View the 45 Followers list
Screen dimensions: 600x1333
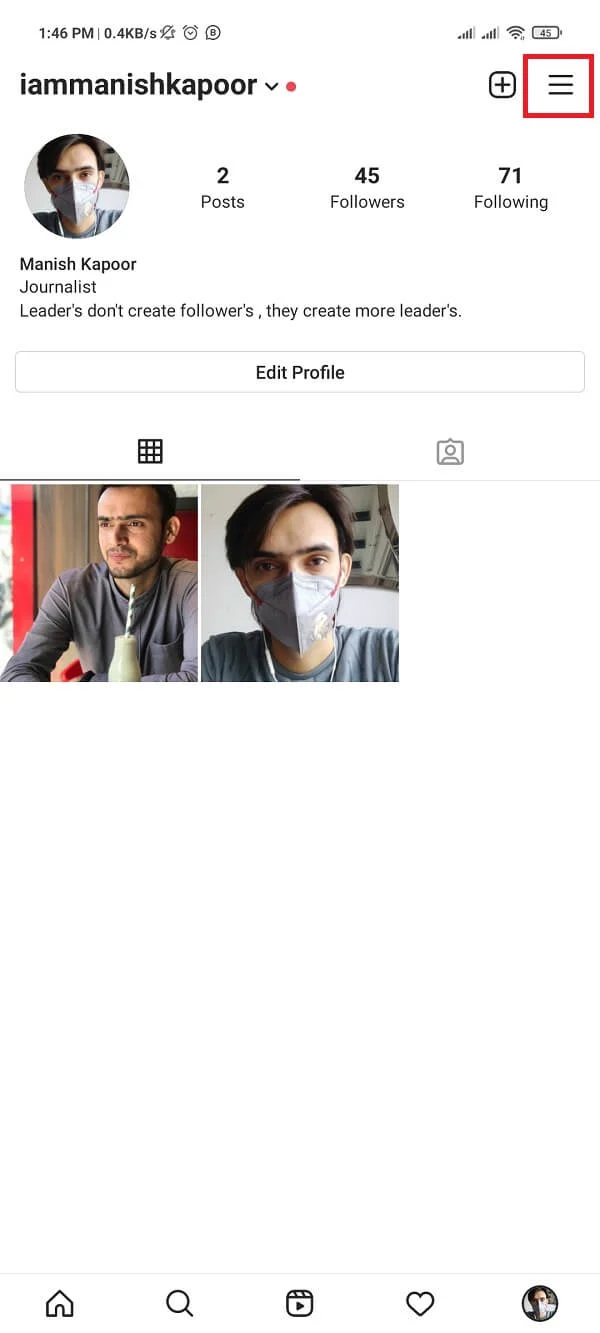pyautogui.click(x=367, y=188)
